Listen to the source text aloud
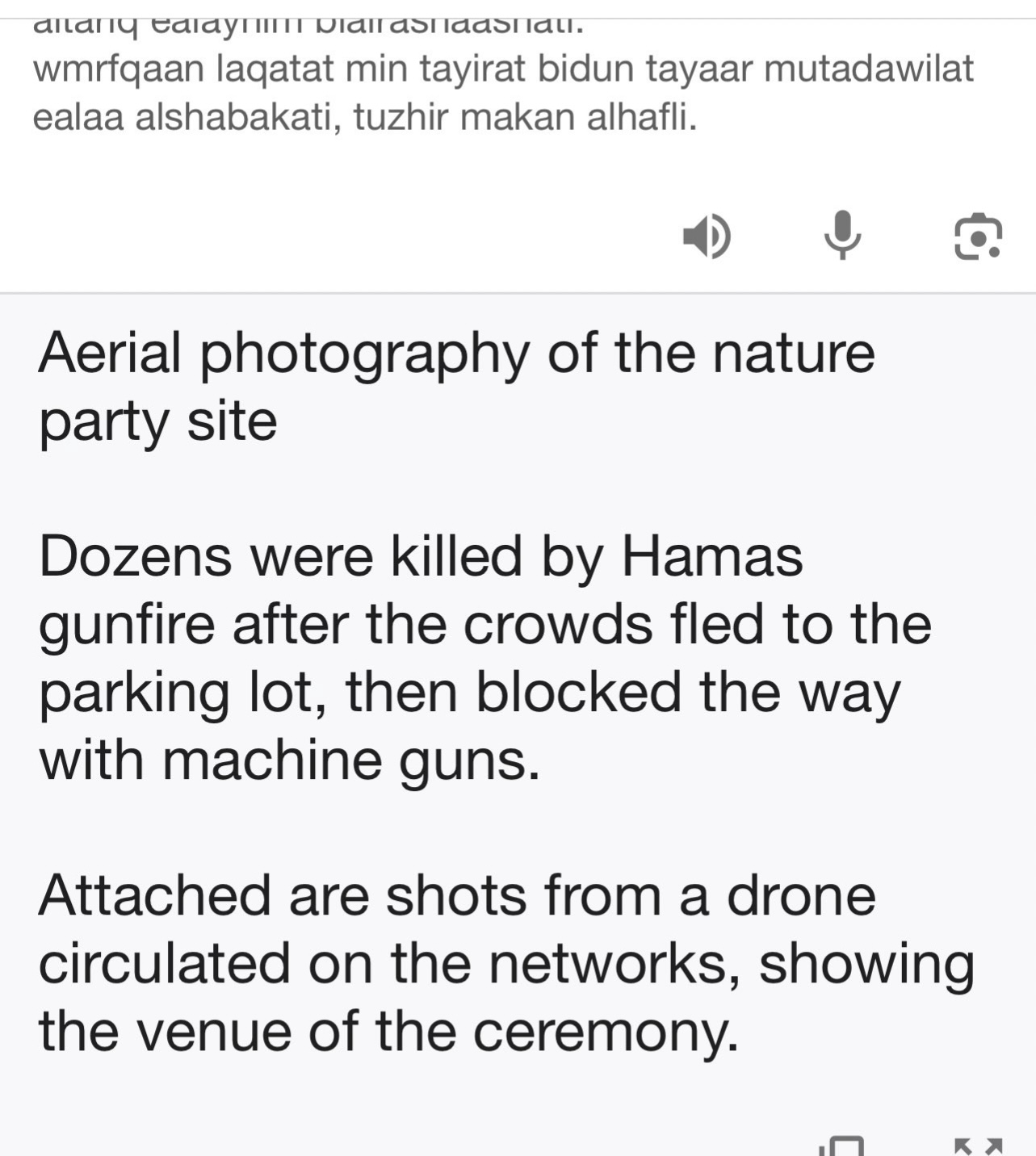Screen dimensions: 1036x1156 tap(707, 237)
